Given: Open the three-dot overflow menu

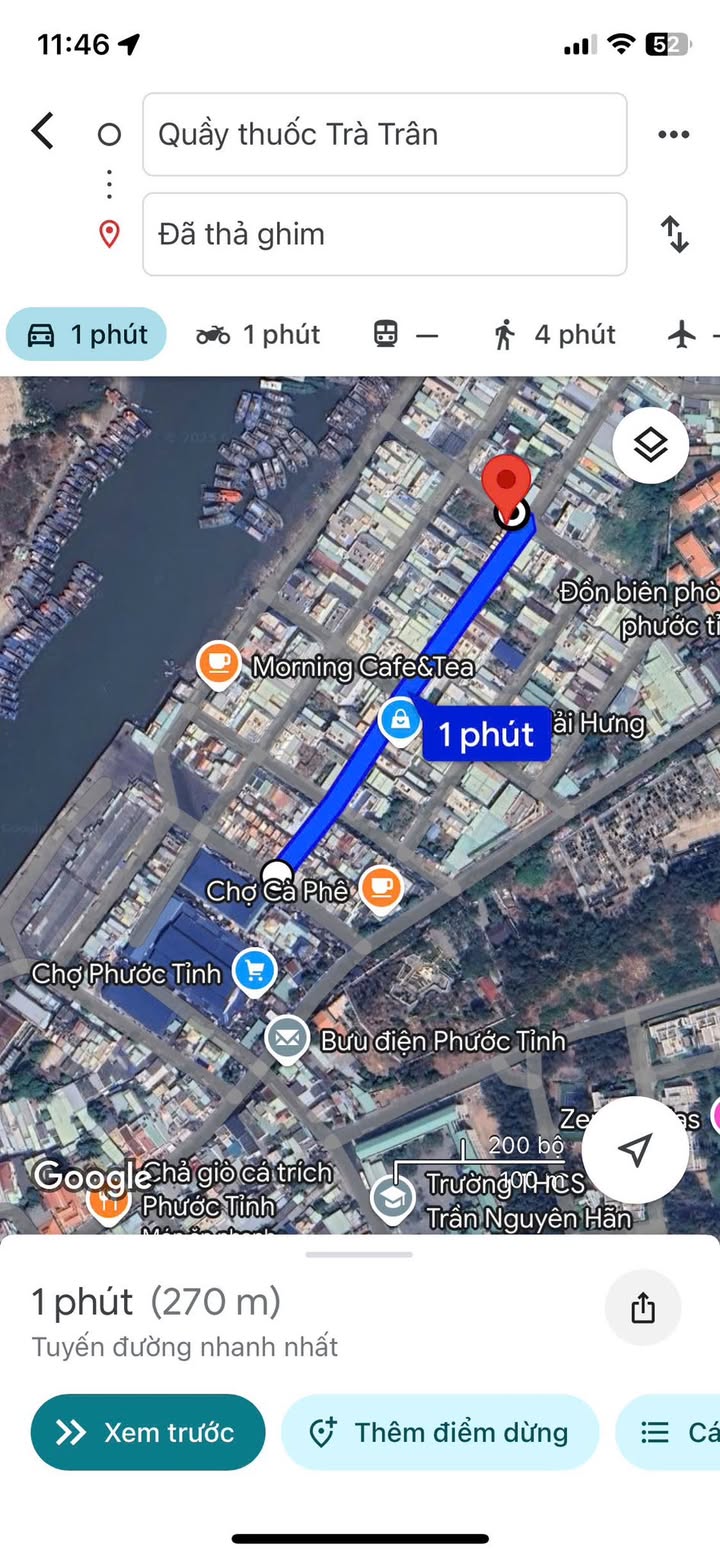Looking at the screenshot, I should tap(673, 135).
